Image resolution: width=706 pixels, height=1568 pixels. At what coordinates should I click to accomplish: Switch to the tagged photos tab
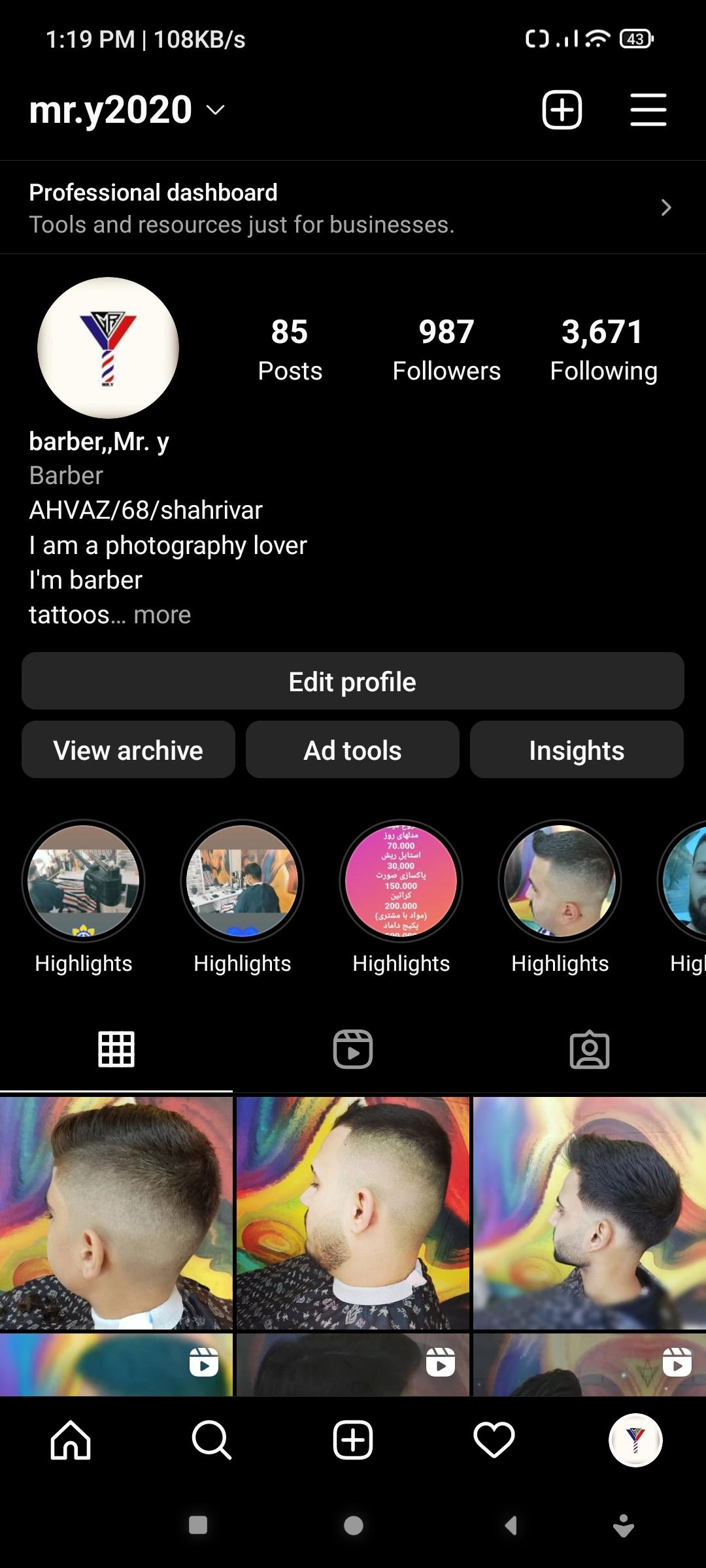click(x=589, y=1049)
